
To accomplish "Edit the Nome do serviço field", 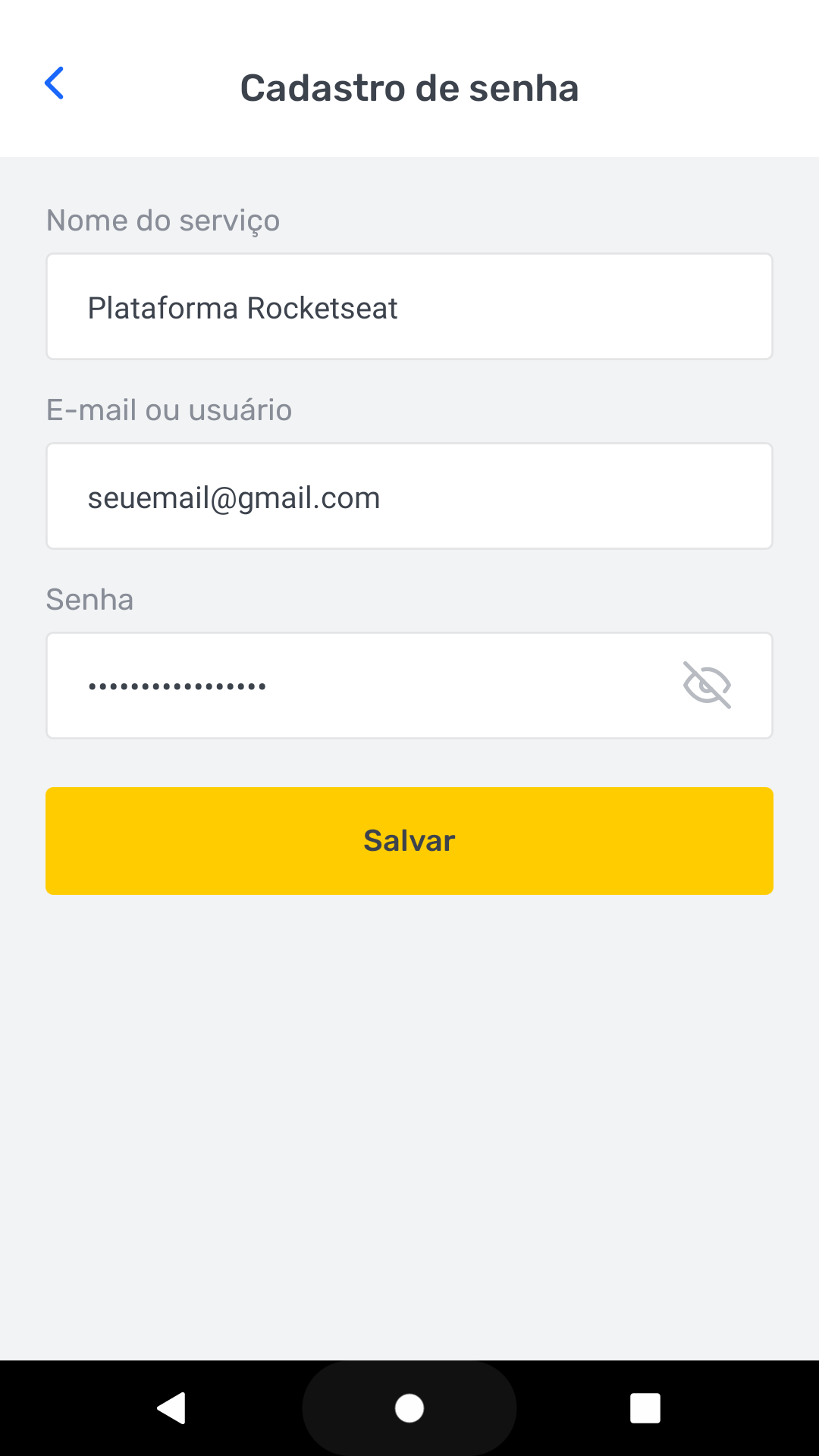I will (x=409, y=306).
